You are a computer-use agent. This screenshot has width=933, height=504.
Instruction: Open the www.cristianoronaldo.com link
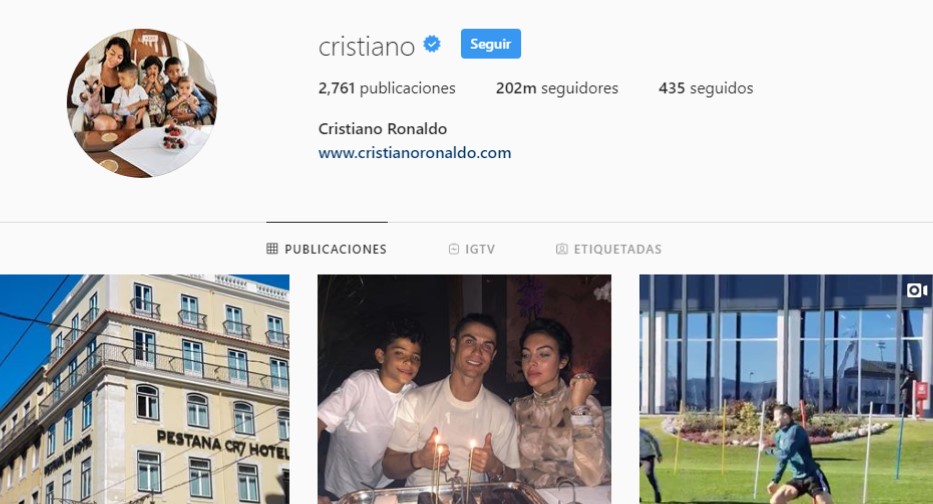414,153
